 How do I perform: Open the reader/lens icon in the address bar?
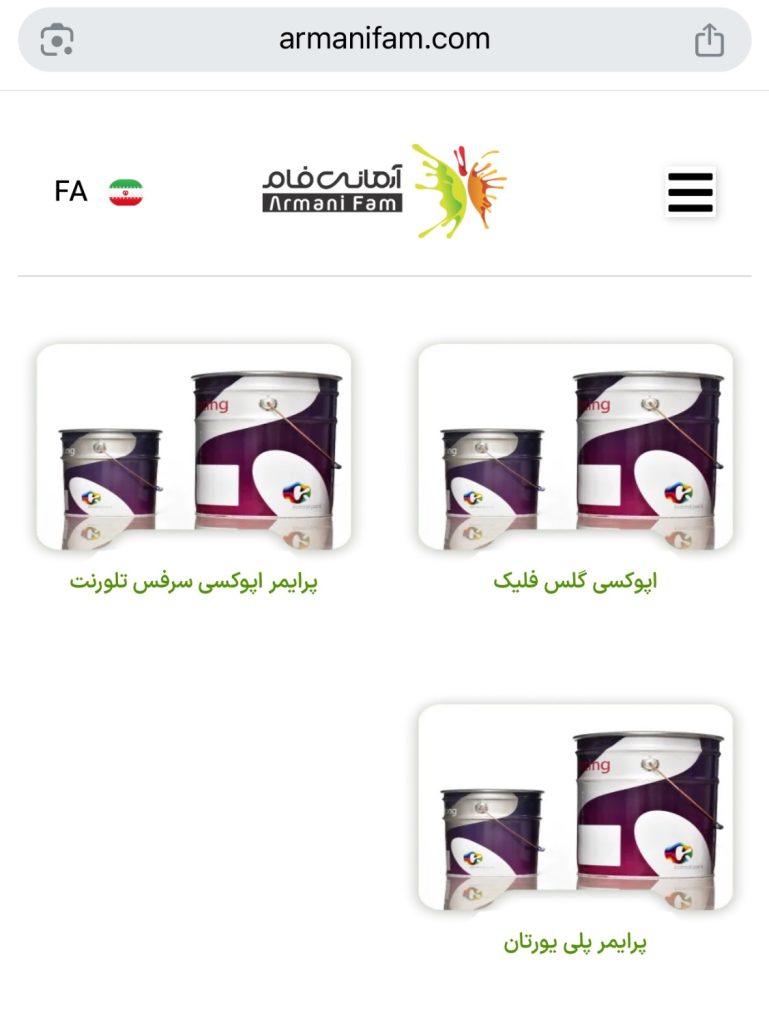tap(57, 40)
